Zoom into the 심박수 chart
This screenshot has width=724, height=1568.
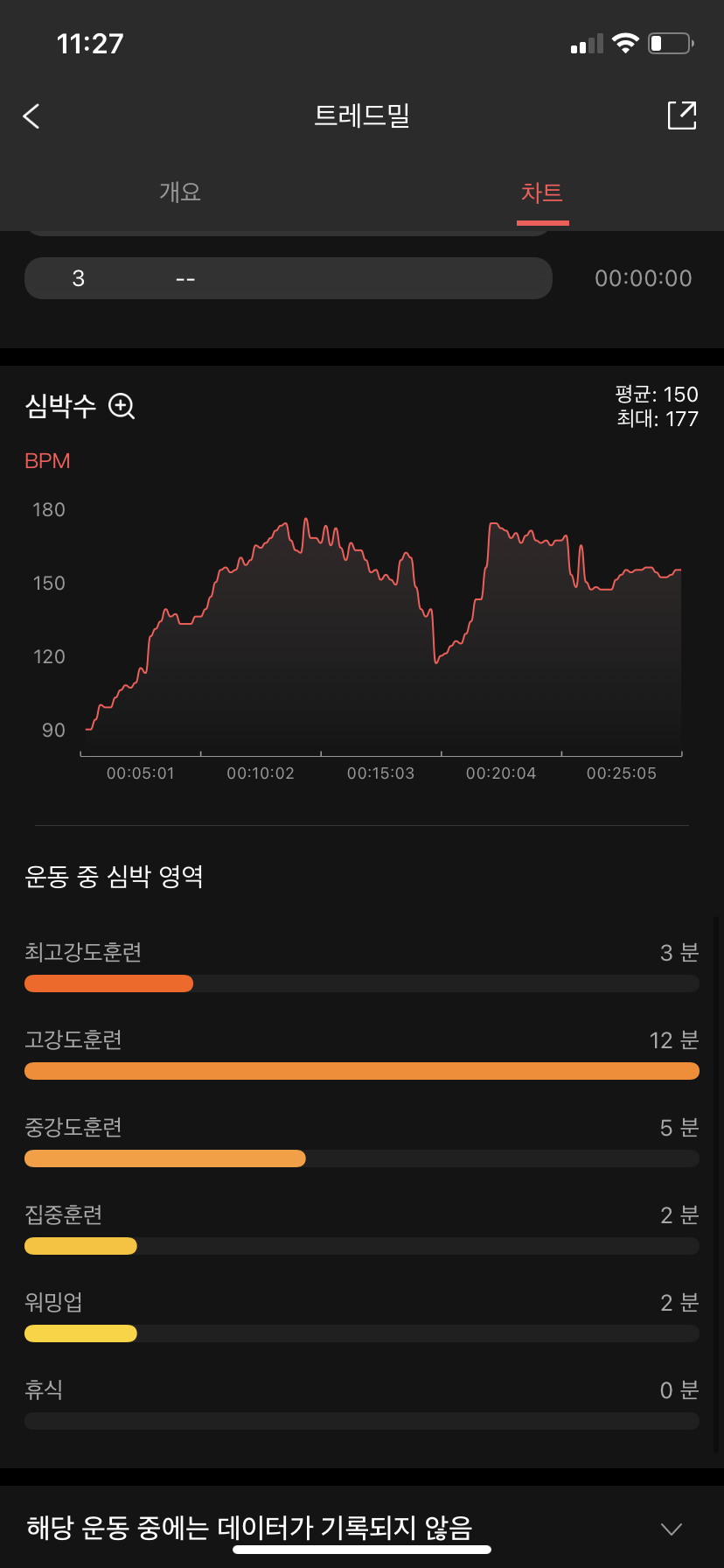point(122,406)
